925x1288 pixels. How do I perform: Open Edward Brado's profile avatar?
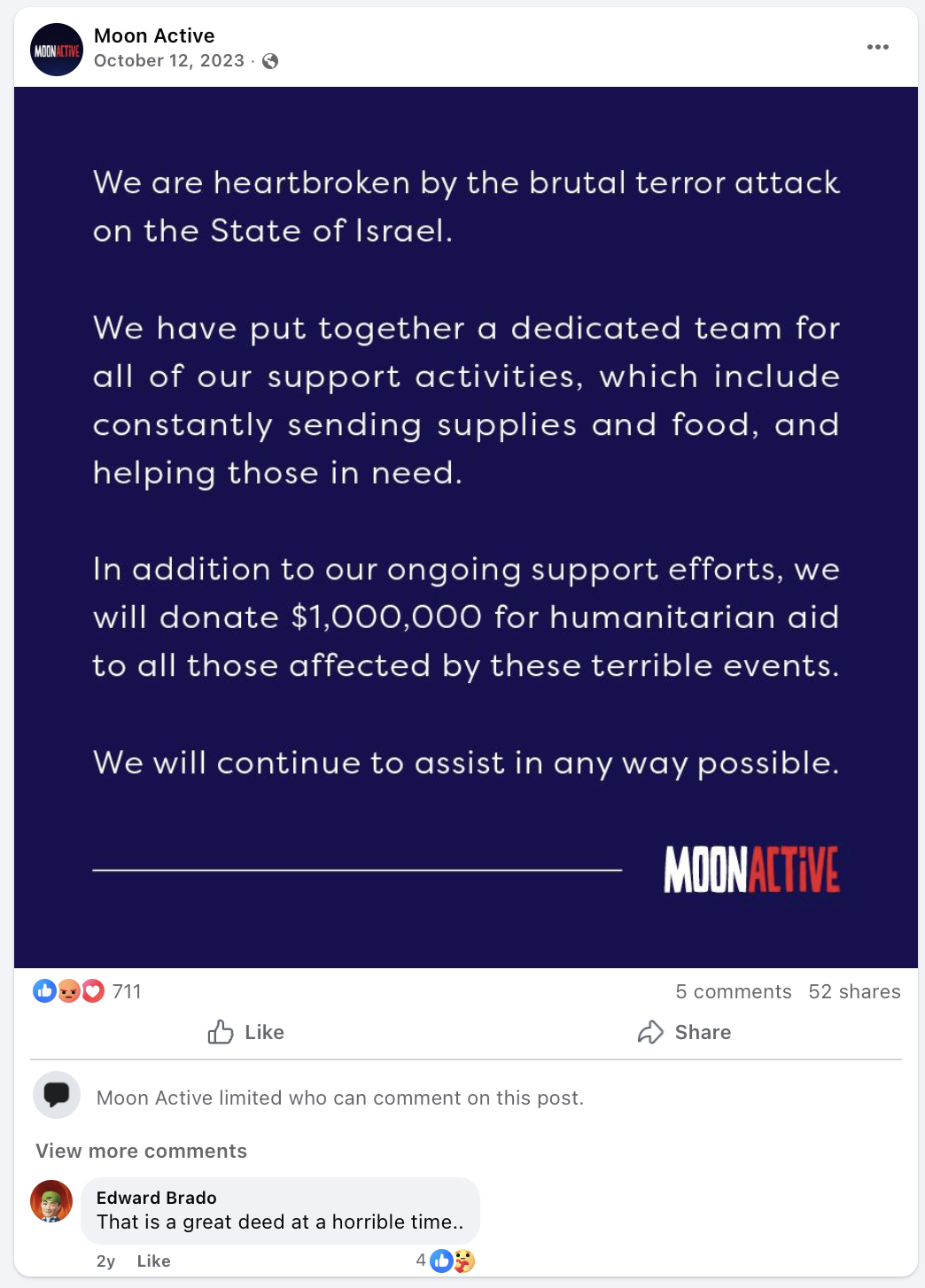[x=51, y=1201]
